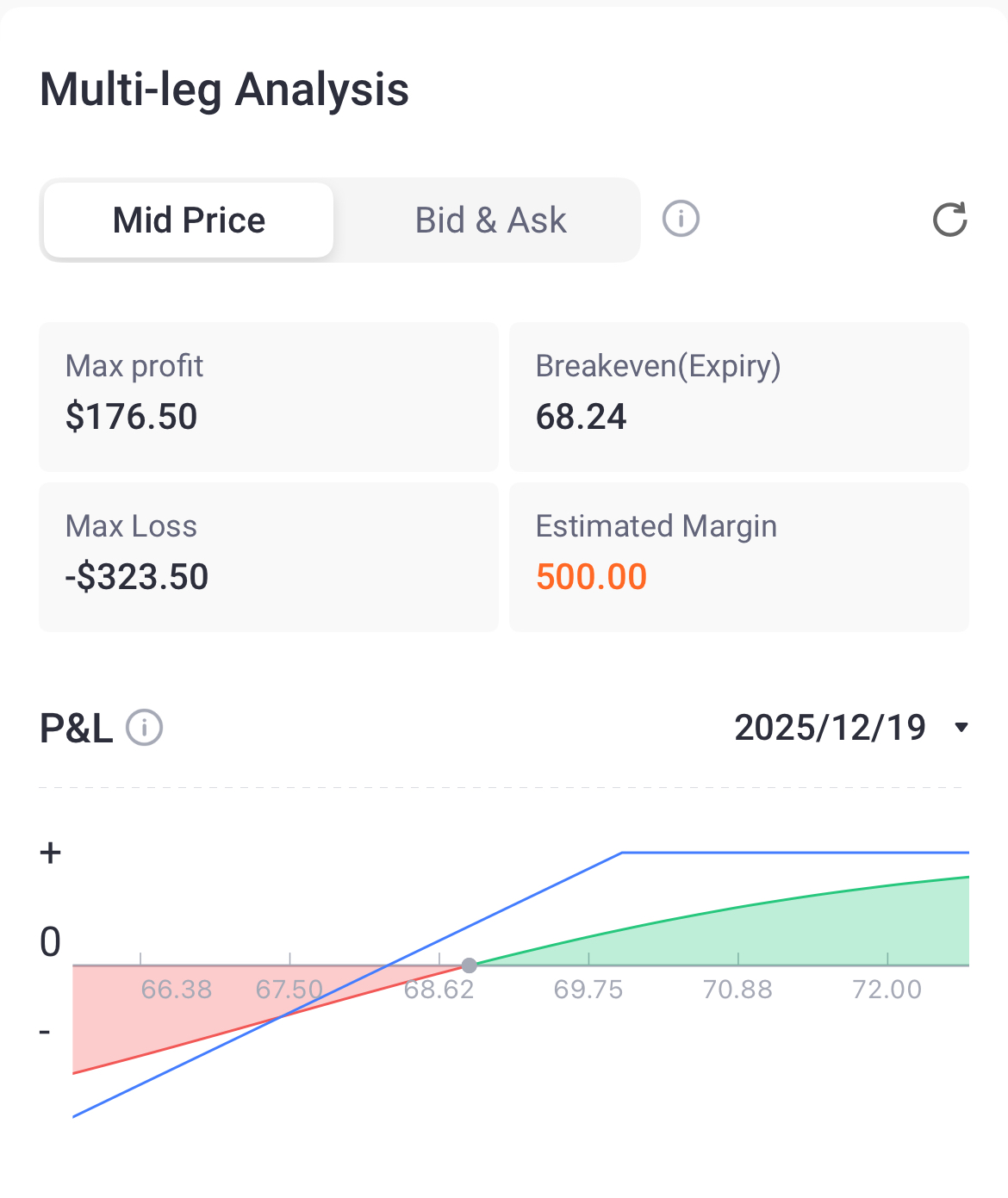Toggle pricing mode to Bid & Ask
This screenshot has height=1198, width=1008.
489,220
